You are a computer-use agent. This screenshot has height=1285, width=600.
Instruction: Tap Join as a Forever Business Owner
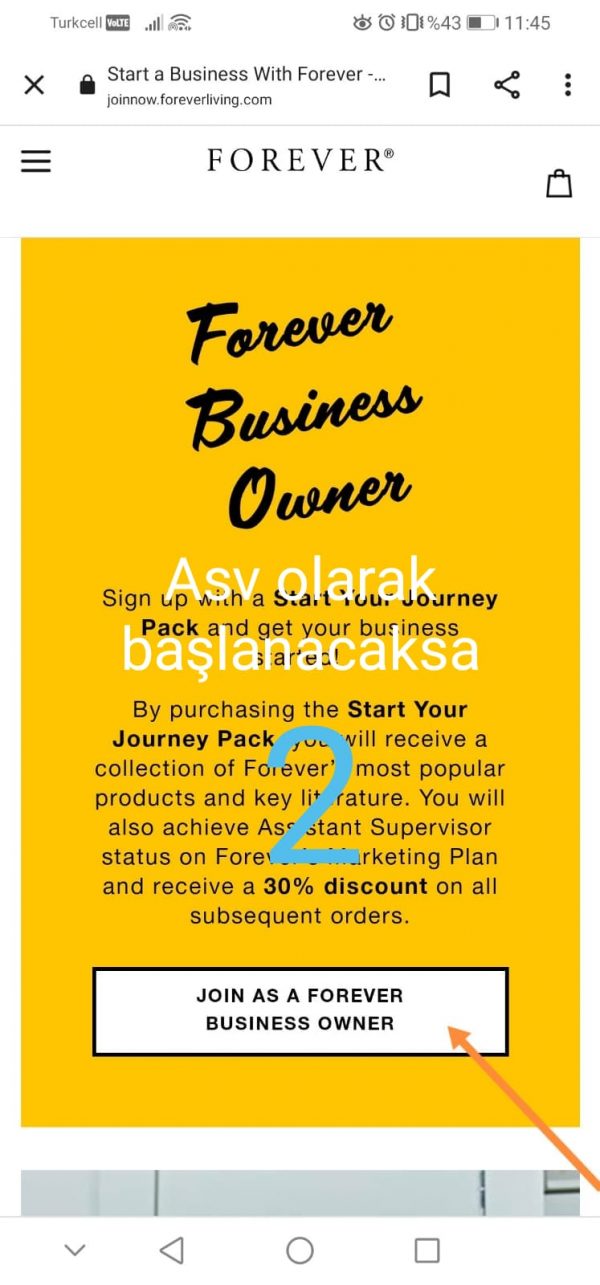[x=300, y=1010]
